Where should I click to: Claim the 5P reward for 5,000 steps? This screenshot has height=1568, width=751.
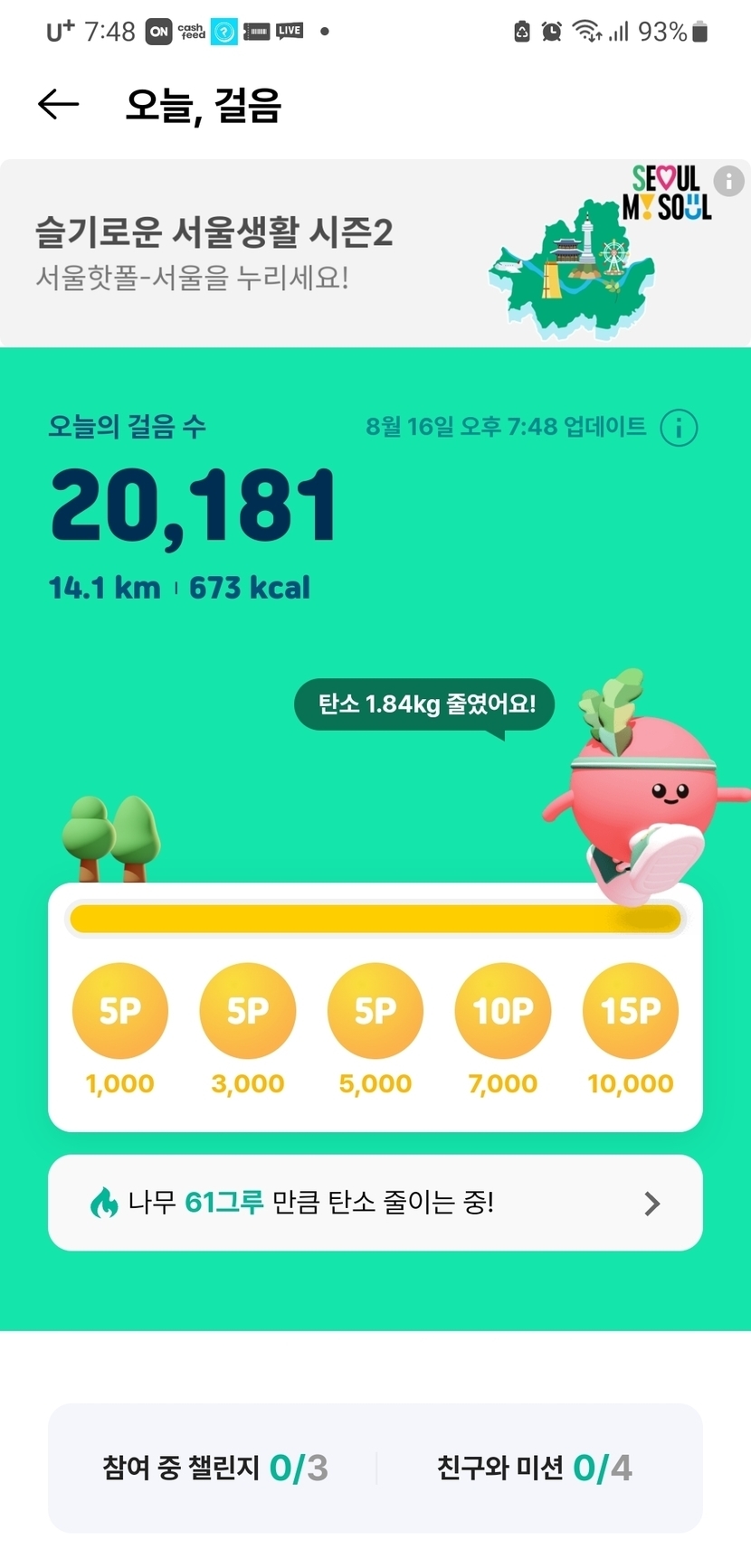[x=375, y=1011]
